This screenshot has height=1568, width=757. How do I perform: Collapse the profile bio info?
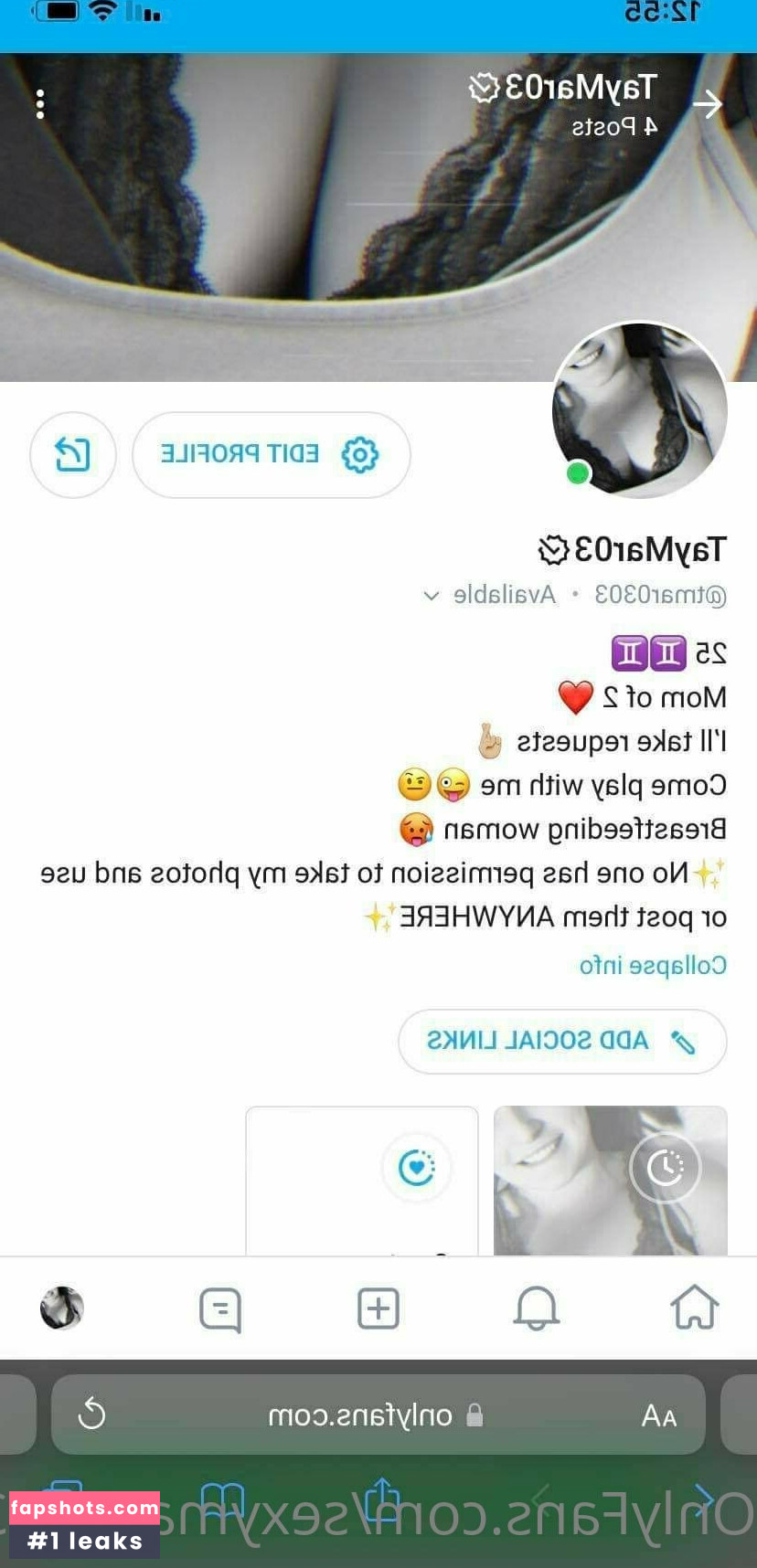653,965
